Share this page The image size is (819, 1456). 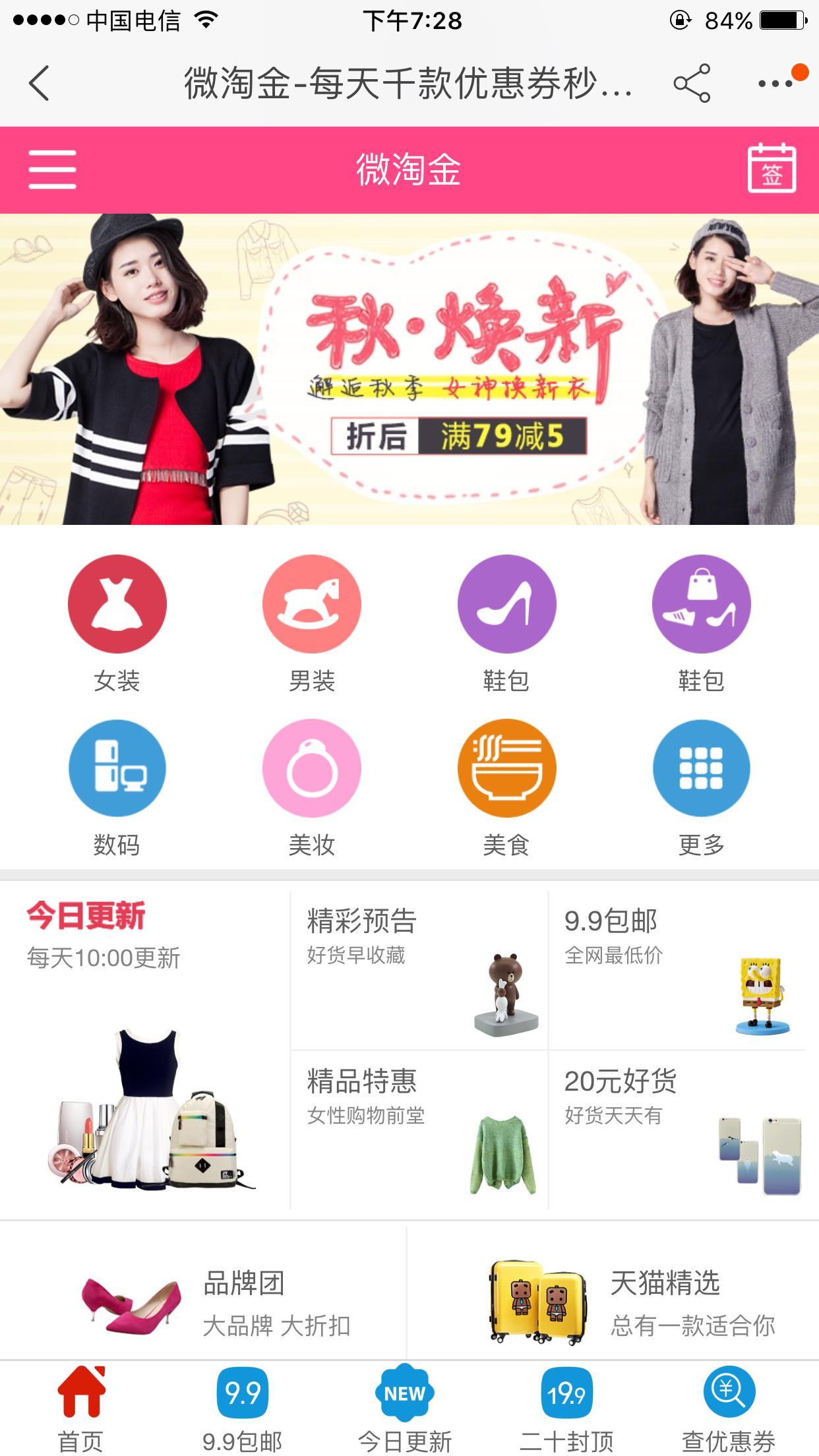point(692,83)
